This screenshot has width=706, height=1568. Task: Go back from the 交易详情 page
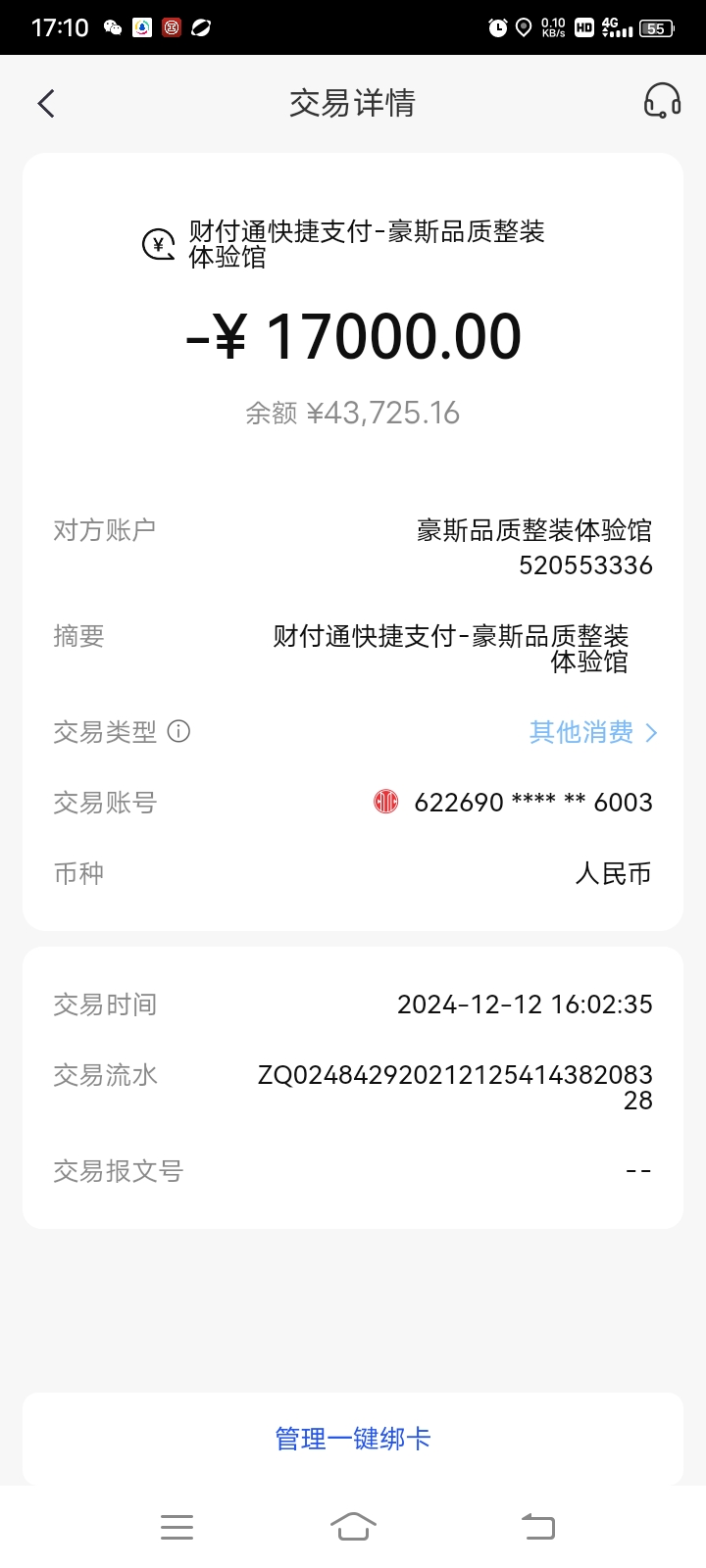(46, 103)
